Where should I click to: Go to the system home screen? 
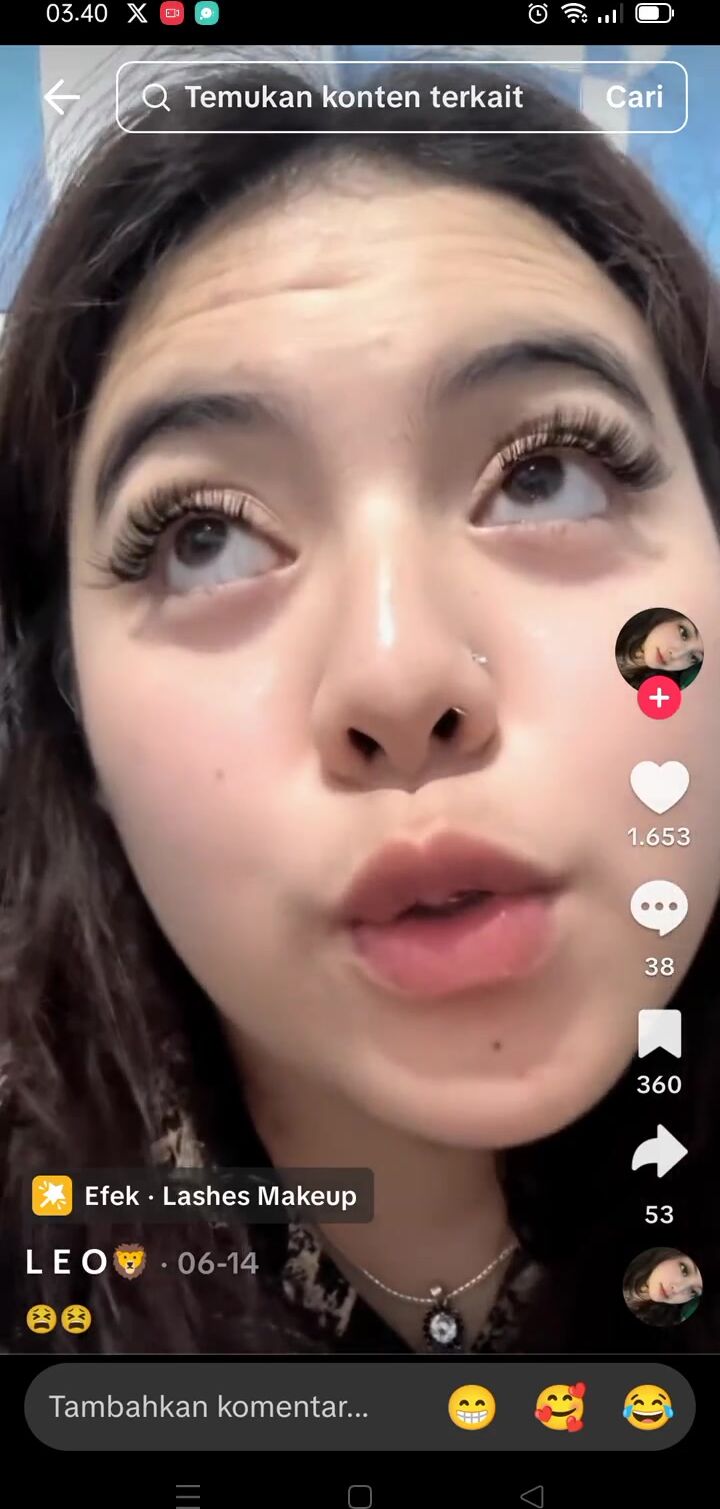(360, 1496)
